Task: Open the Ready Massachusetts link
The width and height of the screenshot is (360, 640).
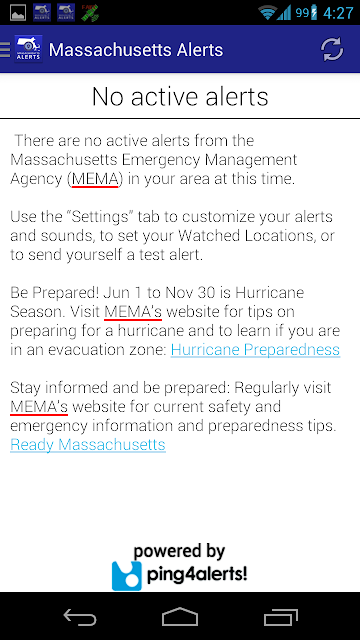Action: point(88,444)
